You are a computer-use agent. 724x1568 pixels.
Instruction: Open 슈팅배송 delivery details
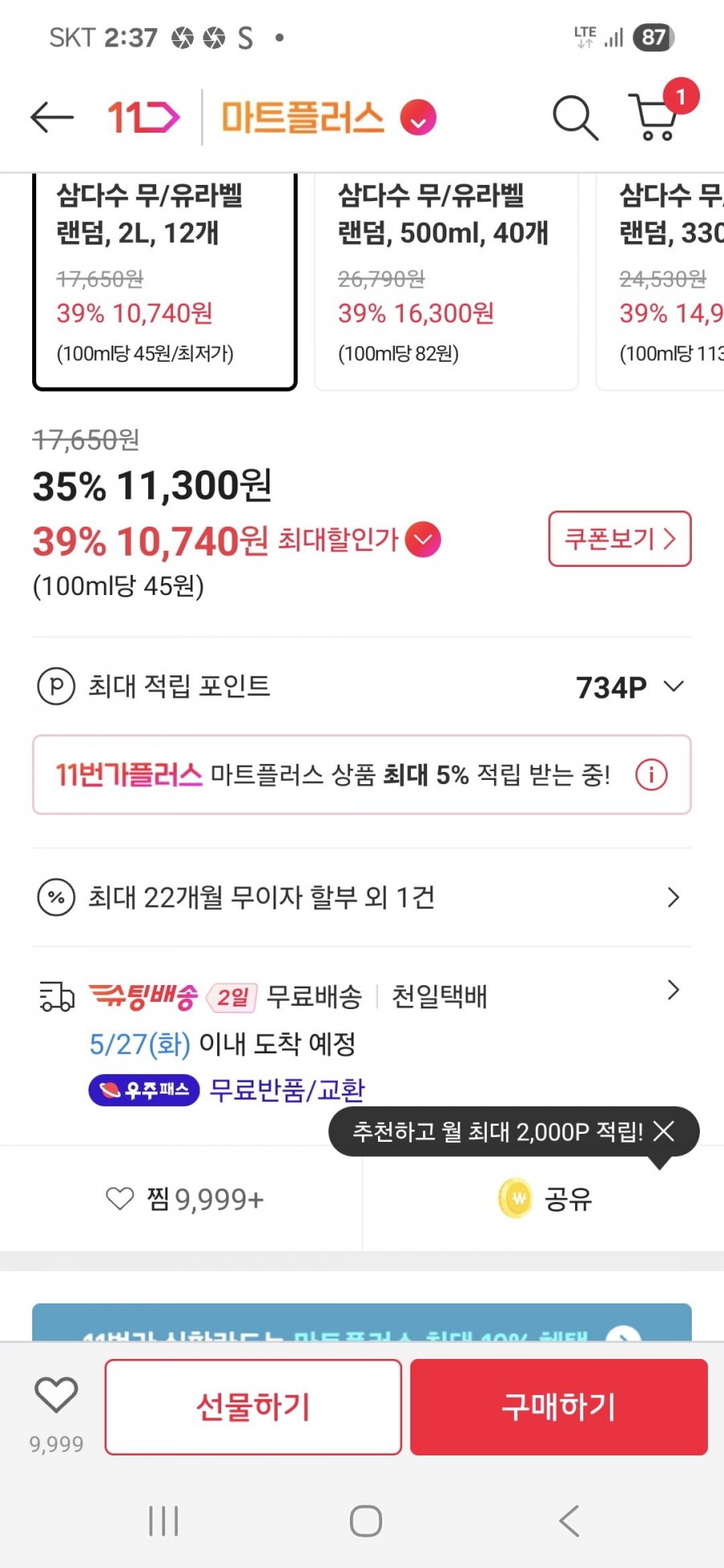(362, 996)
